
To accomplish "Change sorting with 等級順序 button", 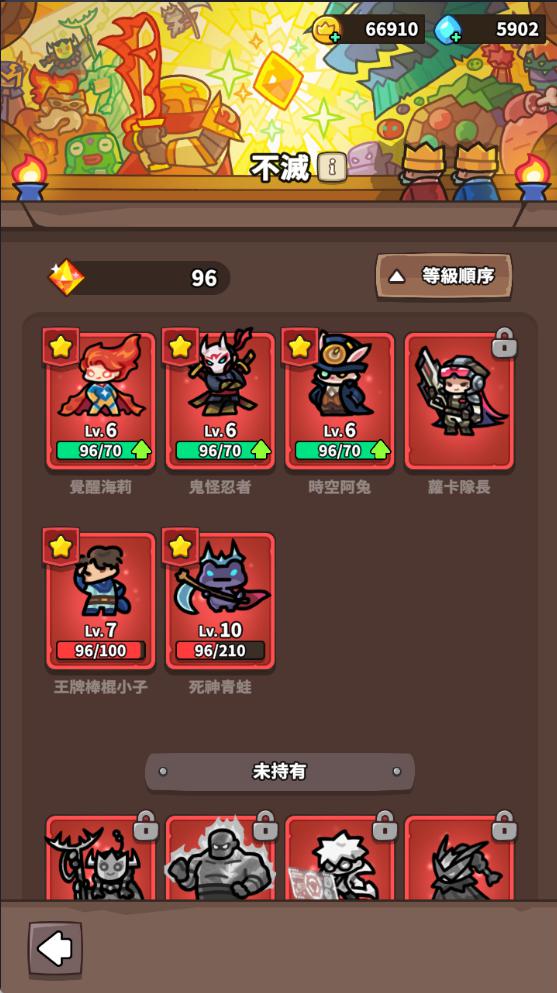I will pos(444,276).
